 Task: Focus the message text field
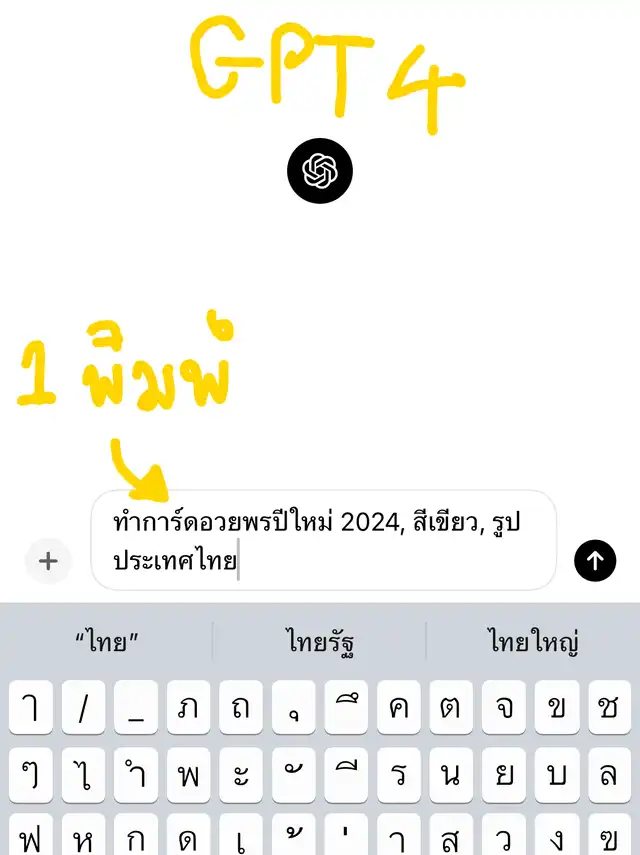(x=323, y=541)
